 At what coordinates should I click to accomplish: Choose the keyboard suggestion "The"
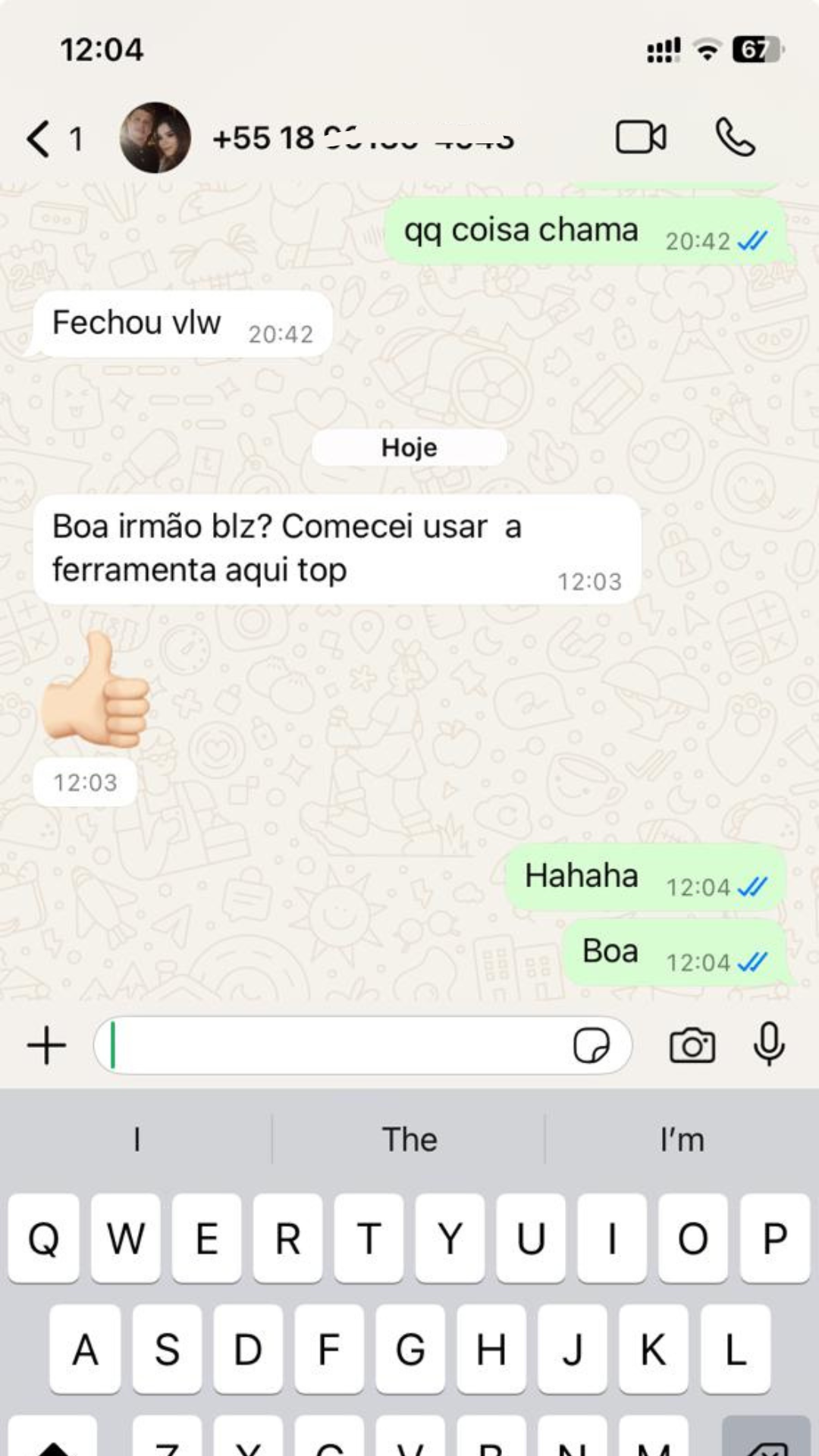pos(409,1140)
